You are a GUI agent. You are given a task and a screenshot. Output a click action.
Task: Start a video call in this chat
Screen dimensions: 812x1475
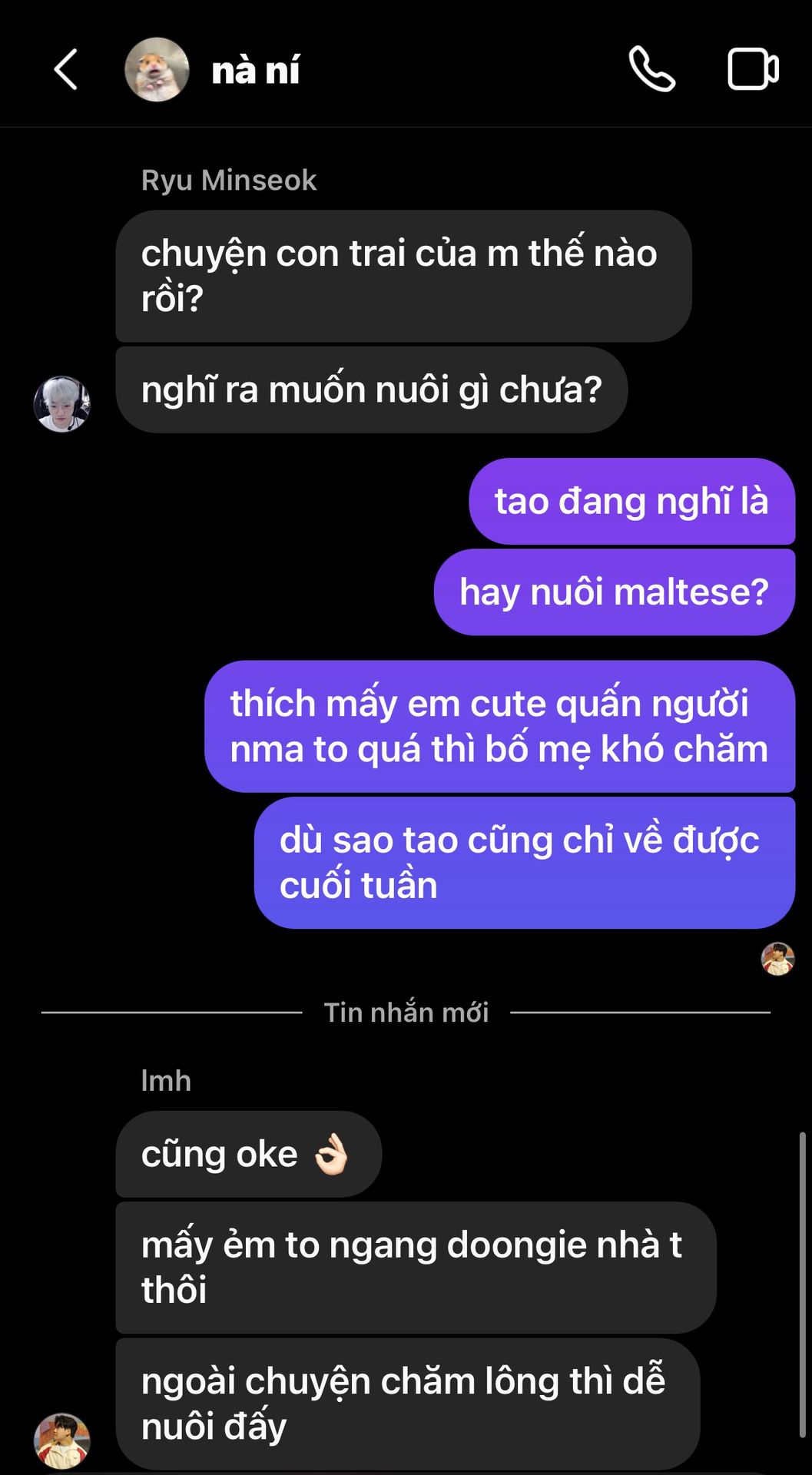coord(752,69)
